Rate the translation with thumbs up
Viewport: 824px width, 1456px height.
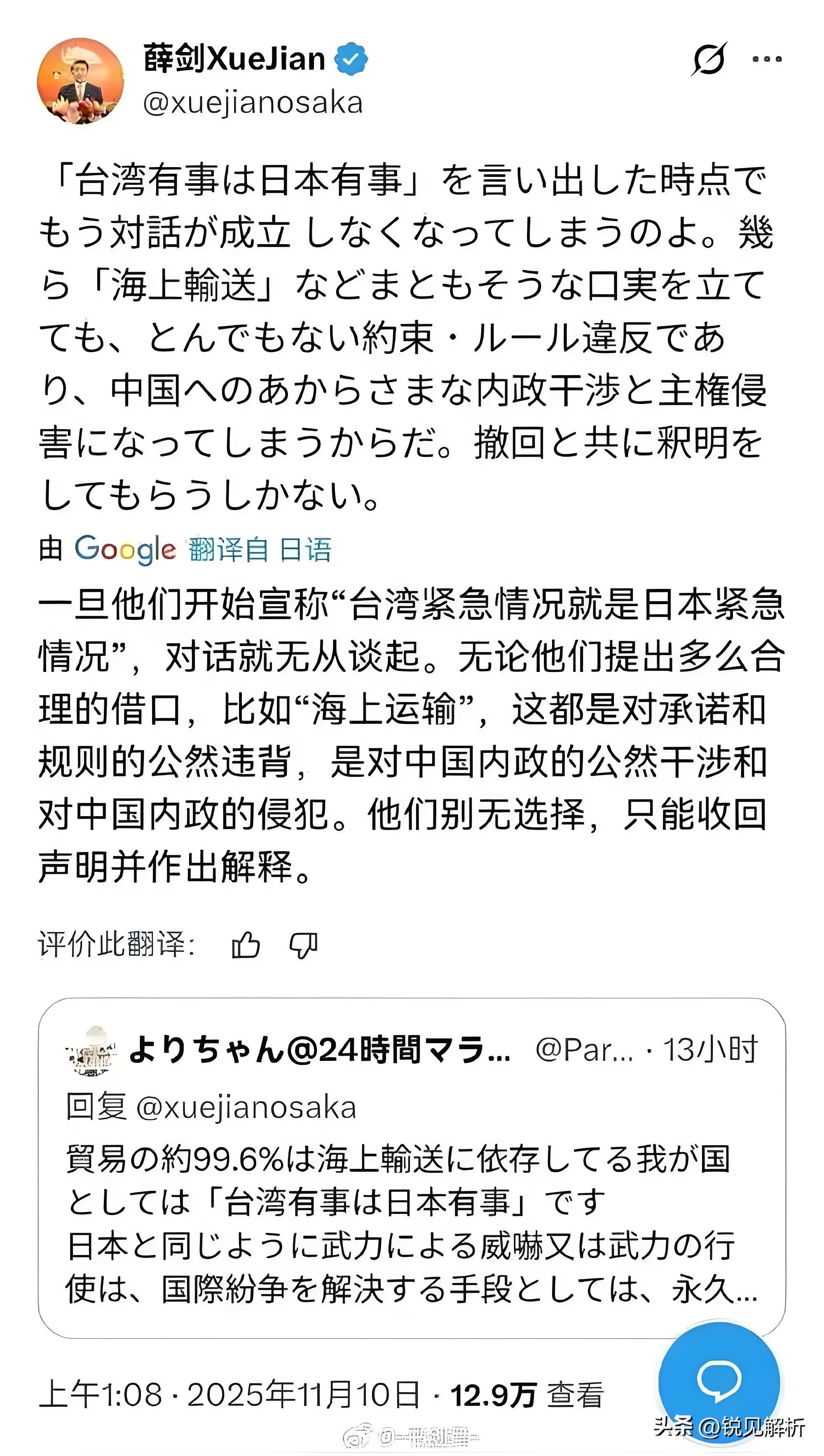click(246, 945)
